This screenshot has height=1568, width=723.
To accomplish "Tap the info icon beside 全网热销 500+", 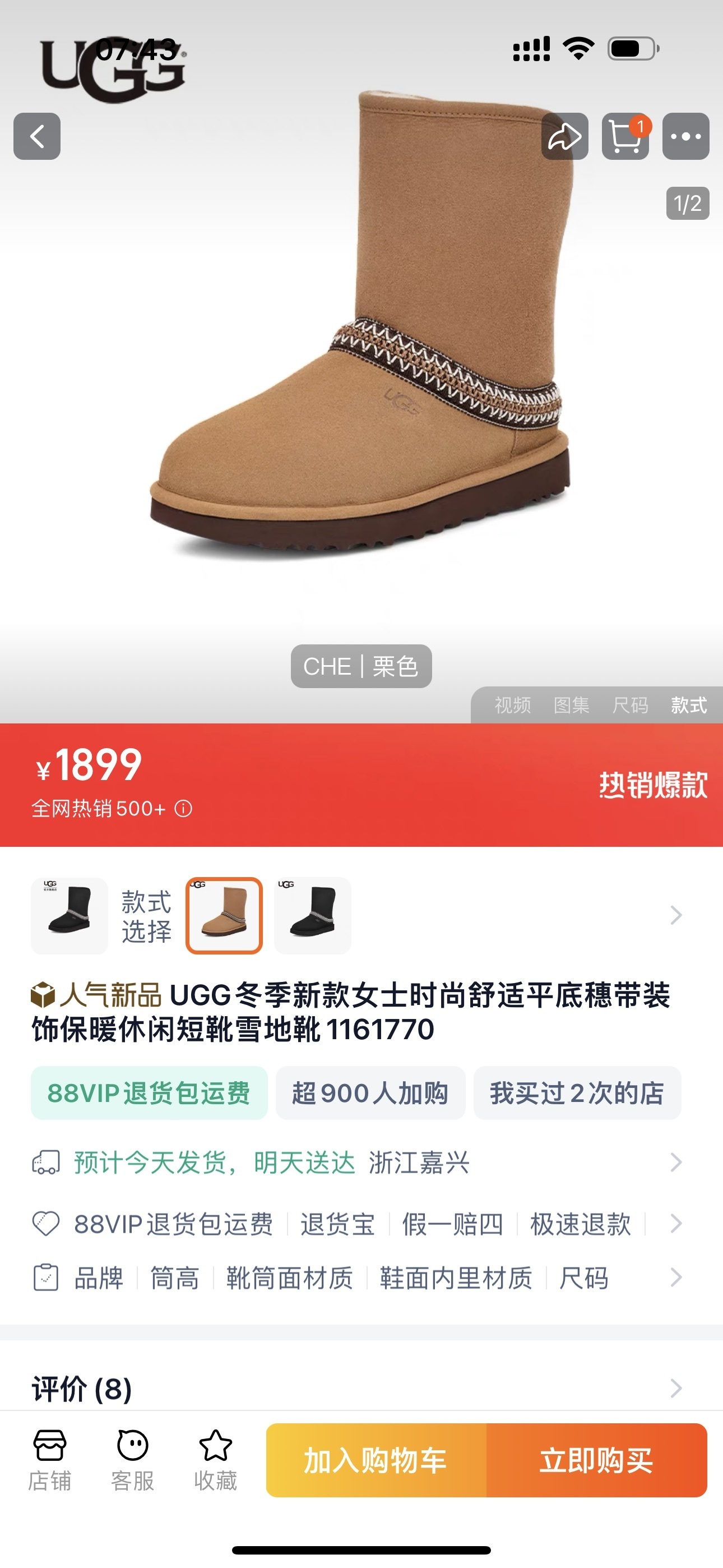I will click(x=183, y=808).
